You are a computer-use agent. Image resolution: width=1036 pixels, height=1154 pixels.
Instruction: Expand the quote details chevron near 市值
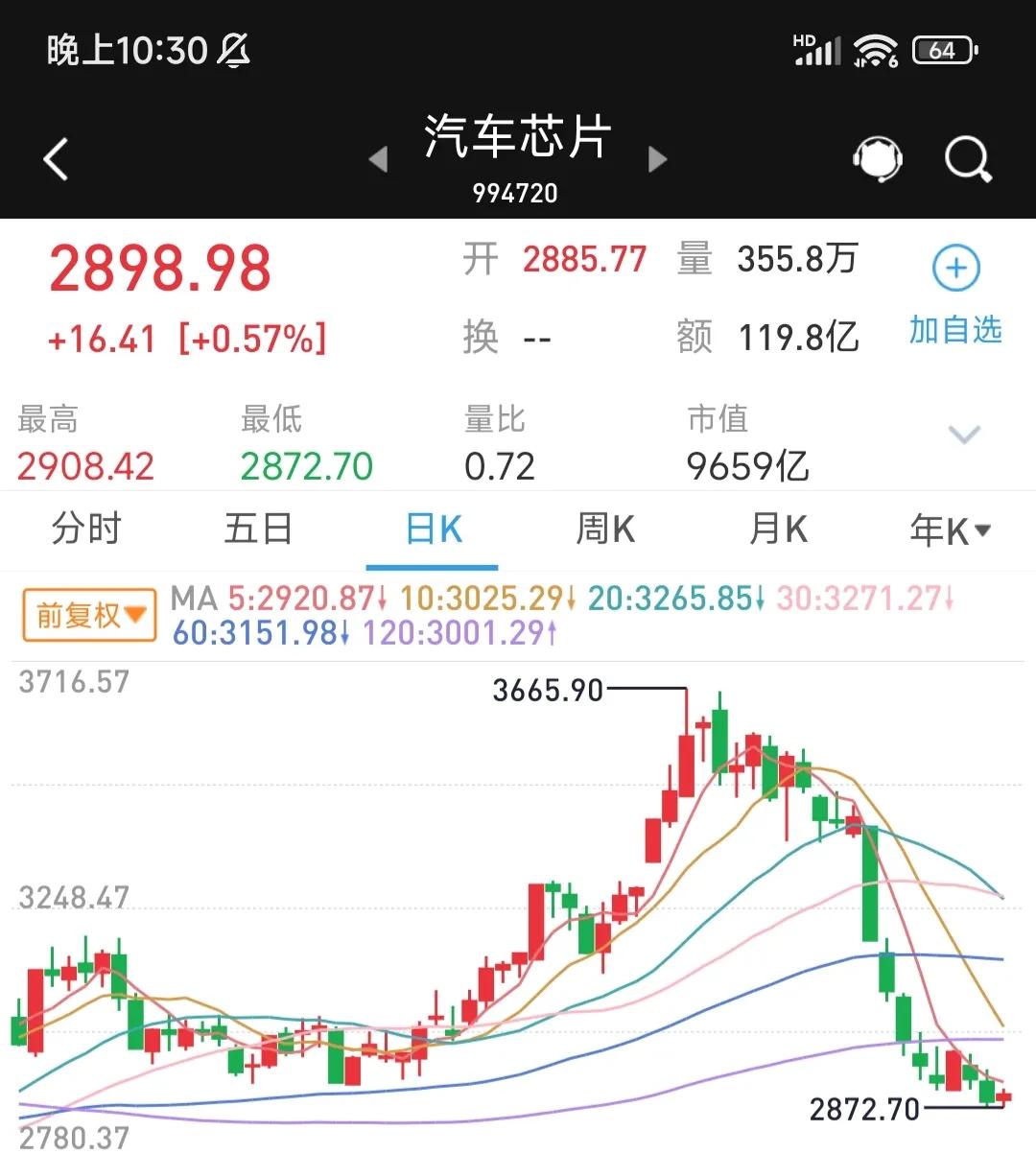coord(964,435)
